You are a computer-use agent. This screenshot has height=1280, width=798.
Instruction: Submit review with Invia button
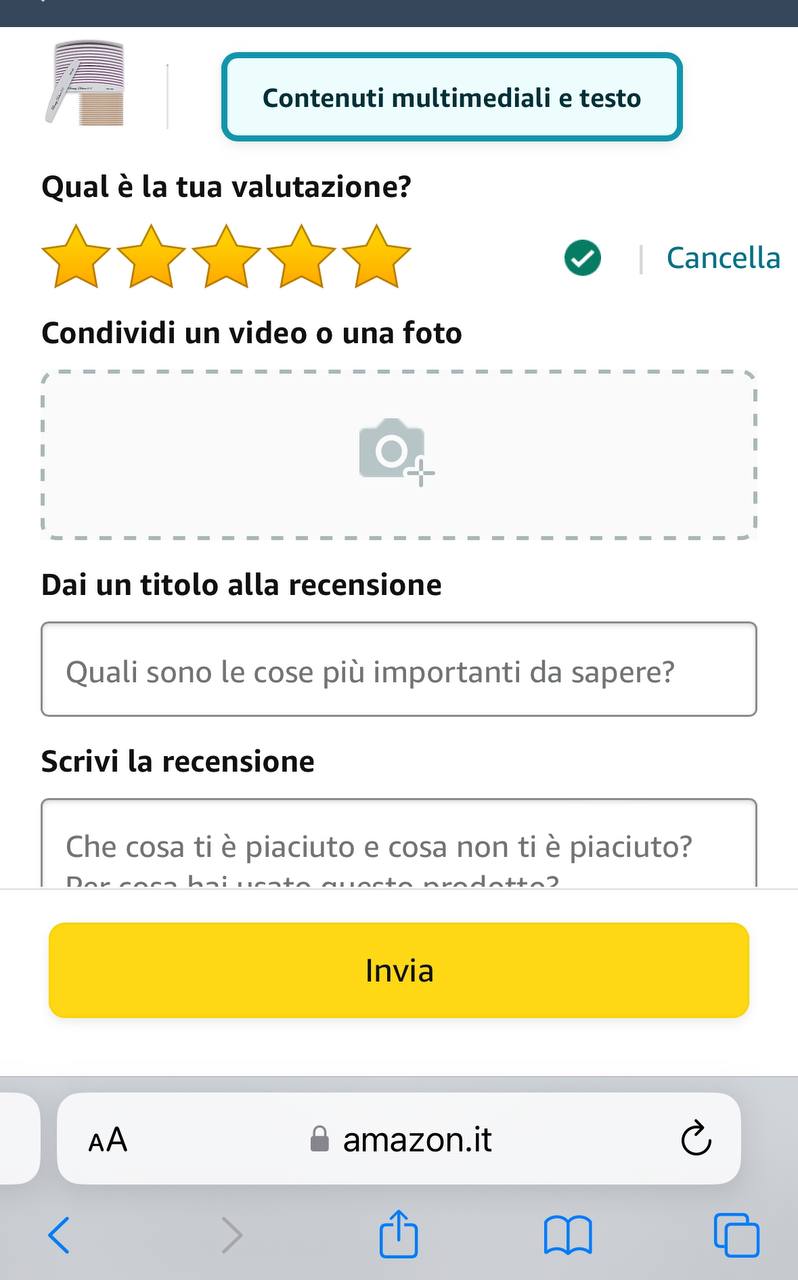[398, 970]
